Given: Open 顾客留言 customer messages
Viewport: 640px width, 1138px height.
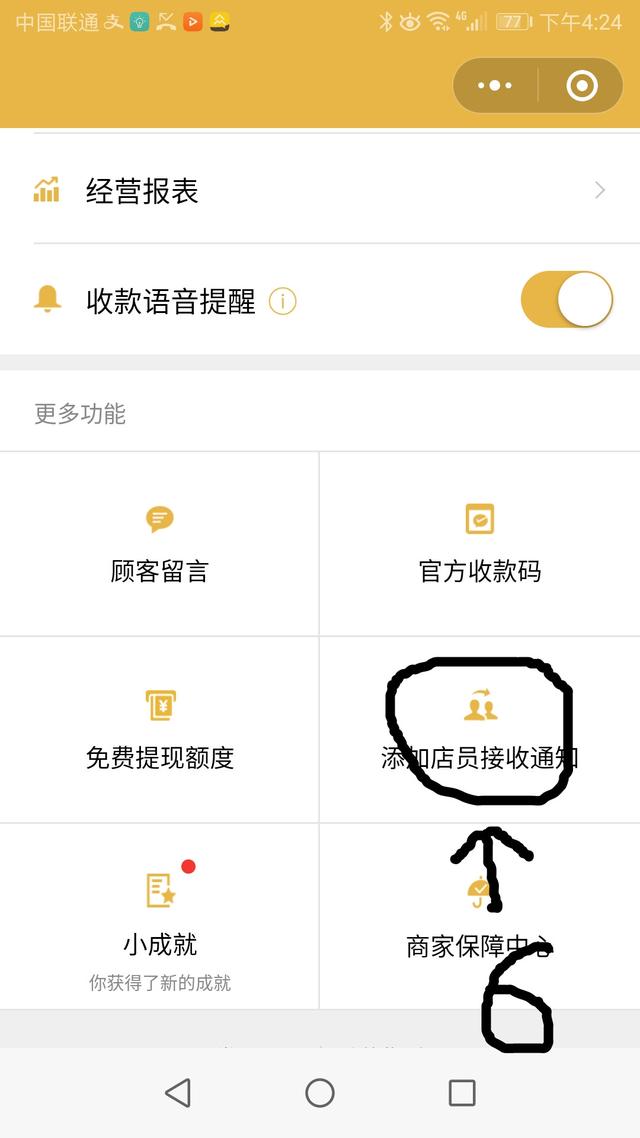Looking at the screenshot, I should [x=160, y=544].
